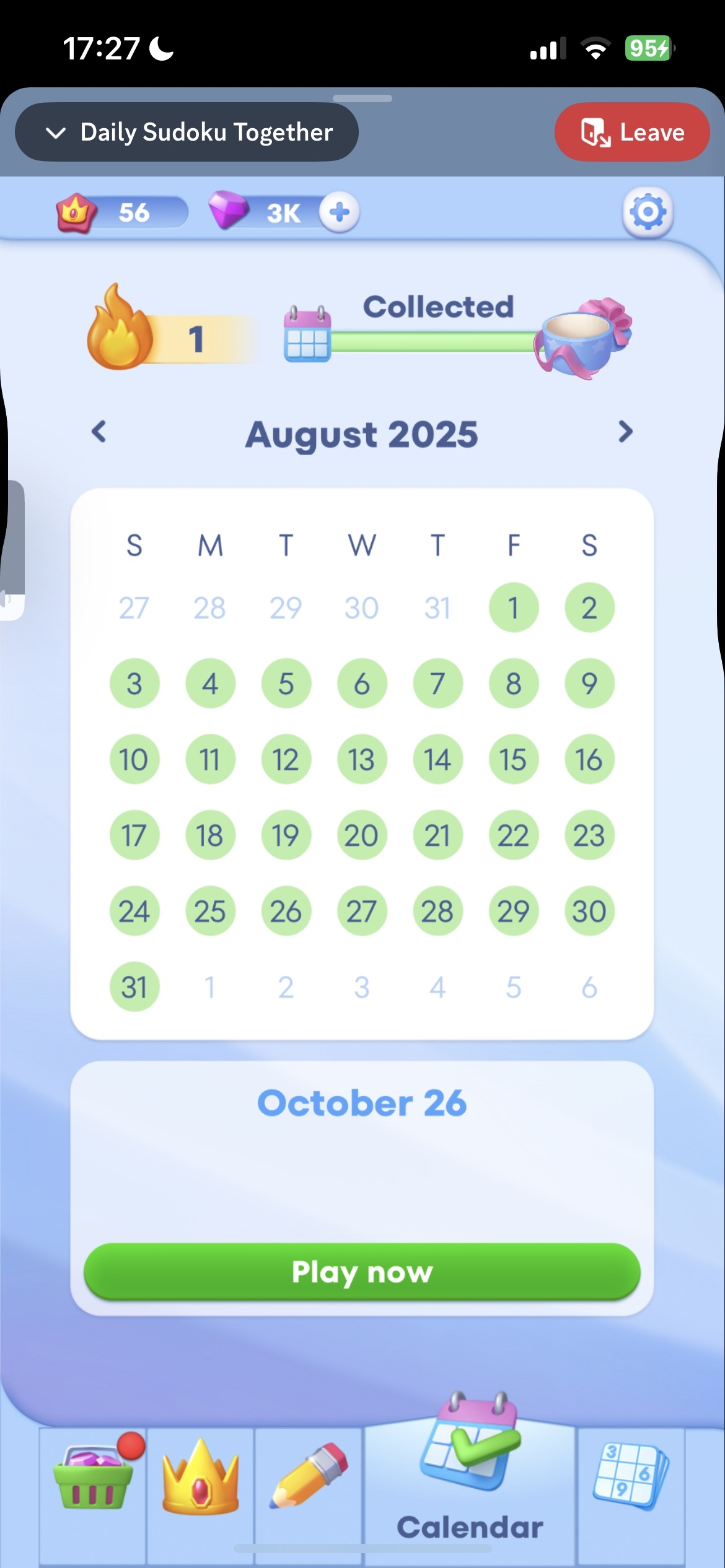Select August 15 on the calendar
Image resolution: width=725 pixels, height=1568 pixels.
514,759
